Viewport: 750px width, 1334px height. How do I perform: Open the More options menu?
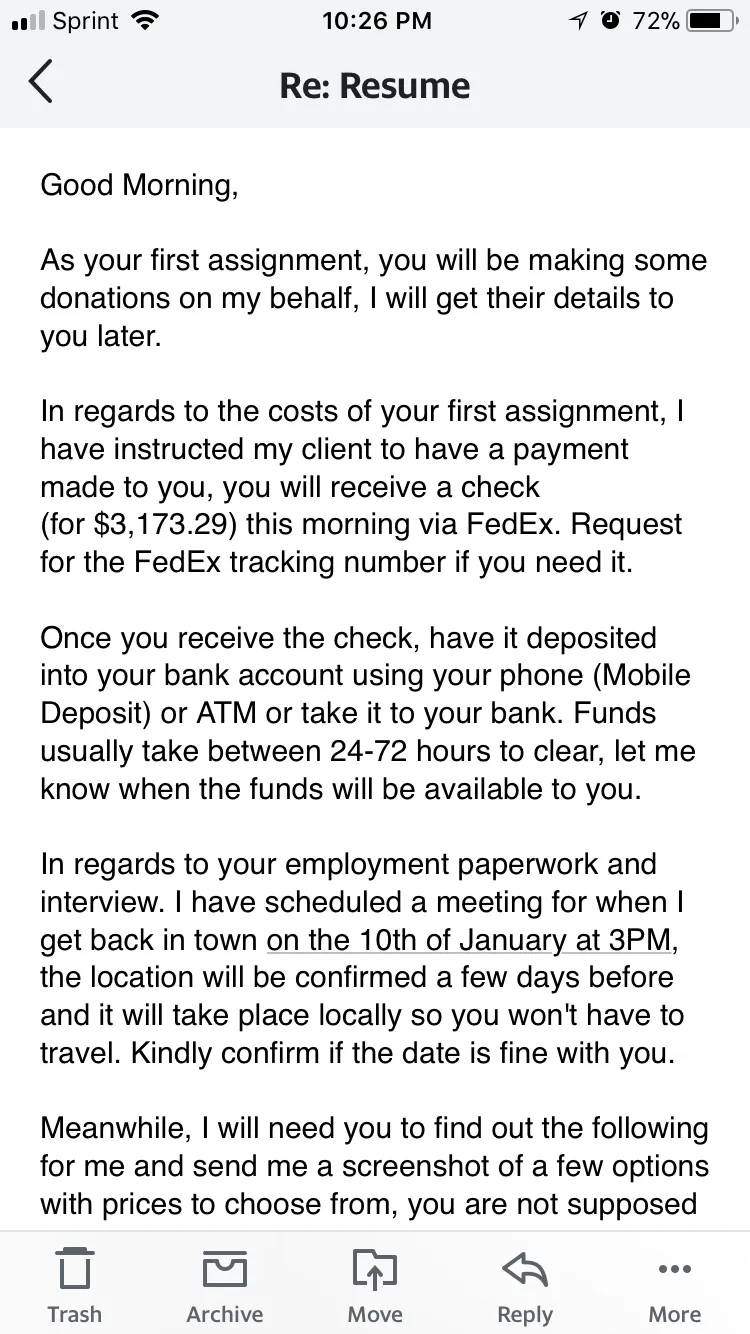(x=675, y=1287)
